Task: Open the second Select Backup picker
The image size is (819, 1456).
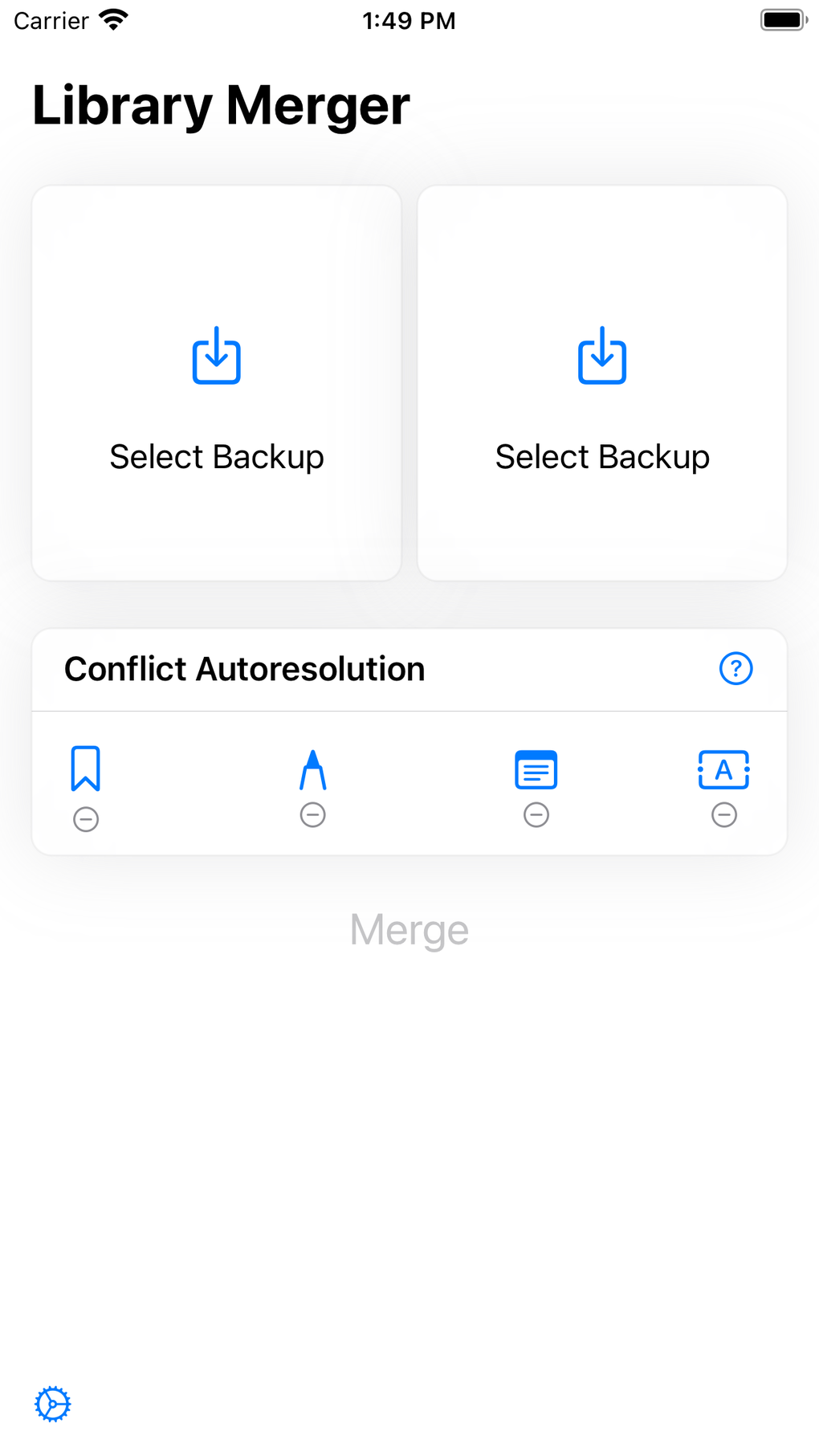Action: (602, 382)
